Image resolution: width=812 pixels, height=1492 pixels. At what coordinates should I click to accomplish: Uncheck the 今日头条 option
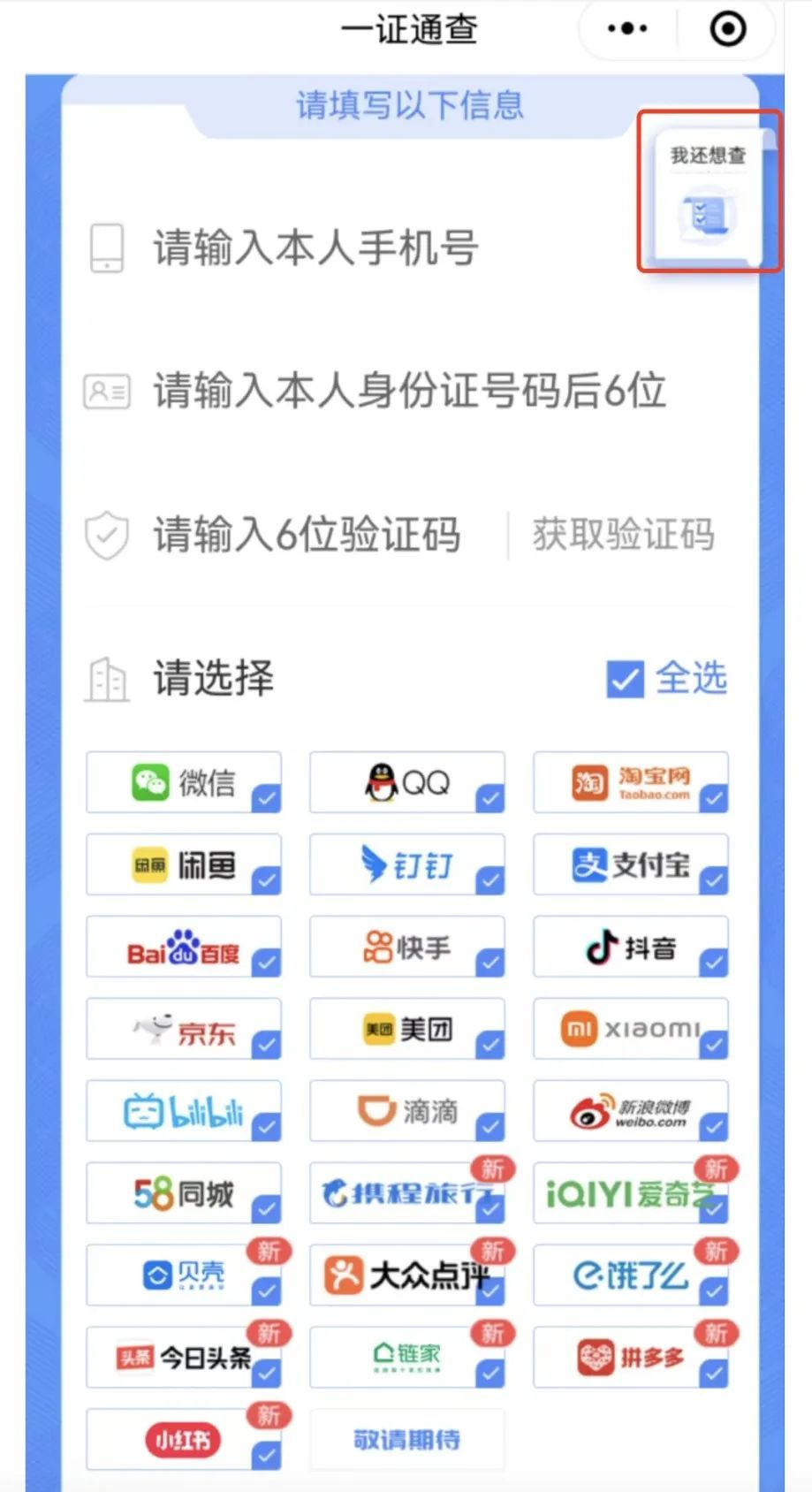tap(184, 1358)
